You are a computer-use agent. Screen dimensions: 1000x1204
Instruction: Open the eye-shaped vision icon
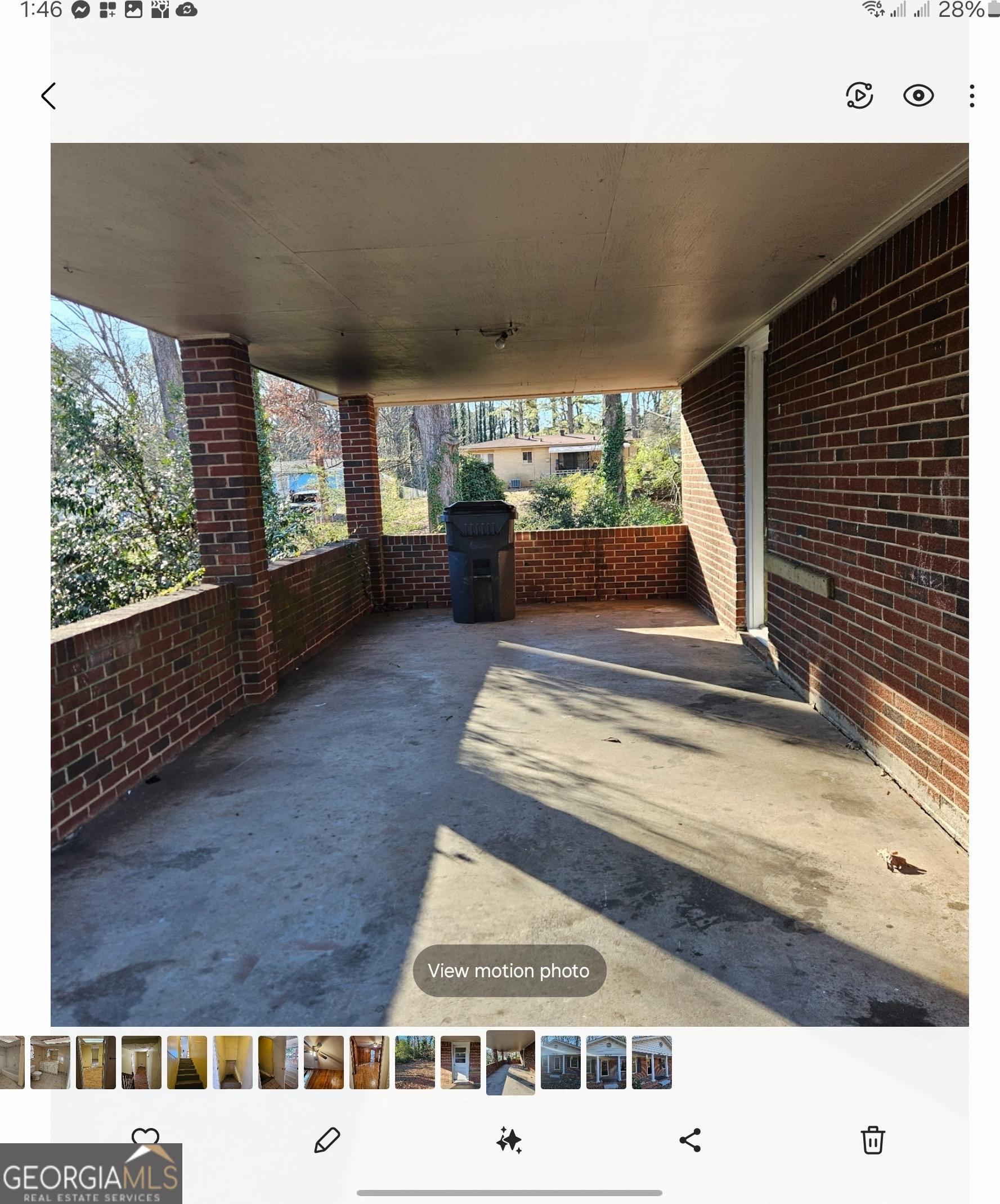pos(918,96)
